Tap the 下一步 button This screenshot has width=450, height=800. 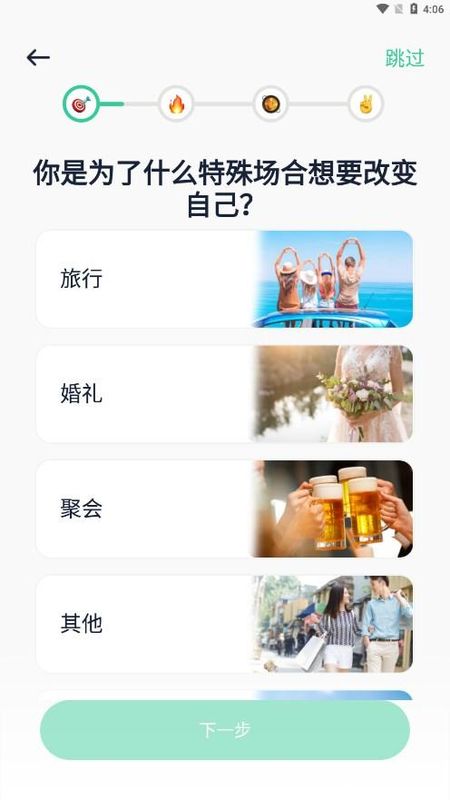[x=225, y=730]
